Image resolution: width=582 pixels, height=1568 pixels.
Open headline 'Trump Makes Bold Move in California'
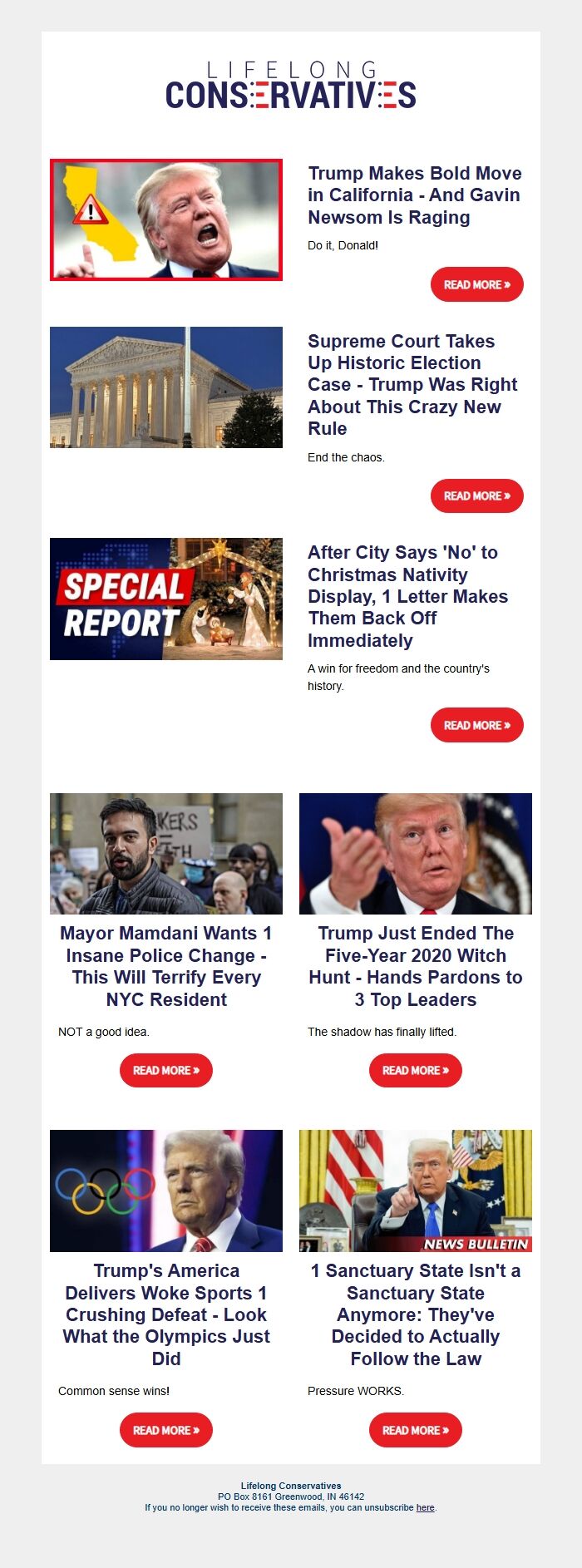(x=414, y=195)
